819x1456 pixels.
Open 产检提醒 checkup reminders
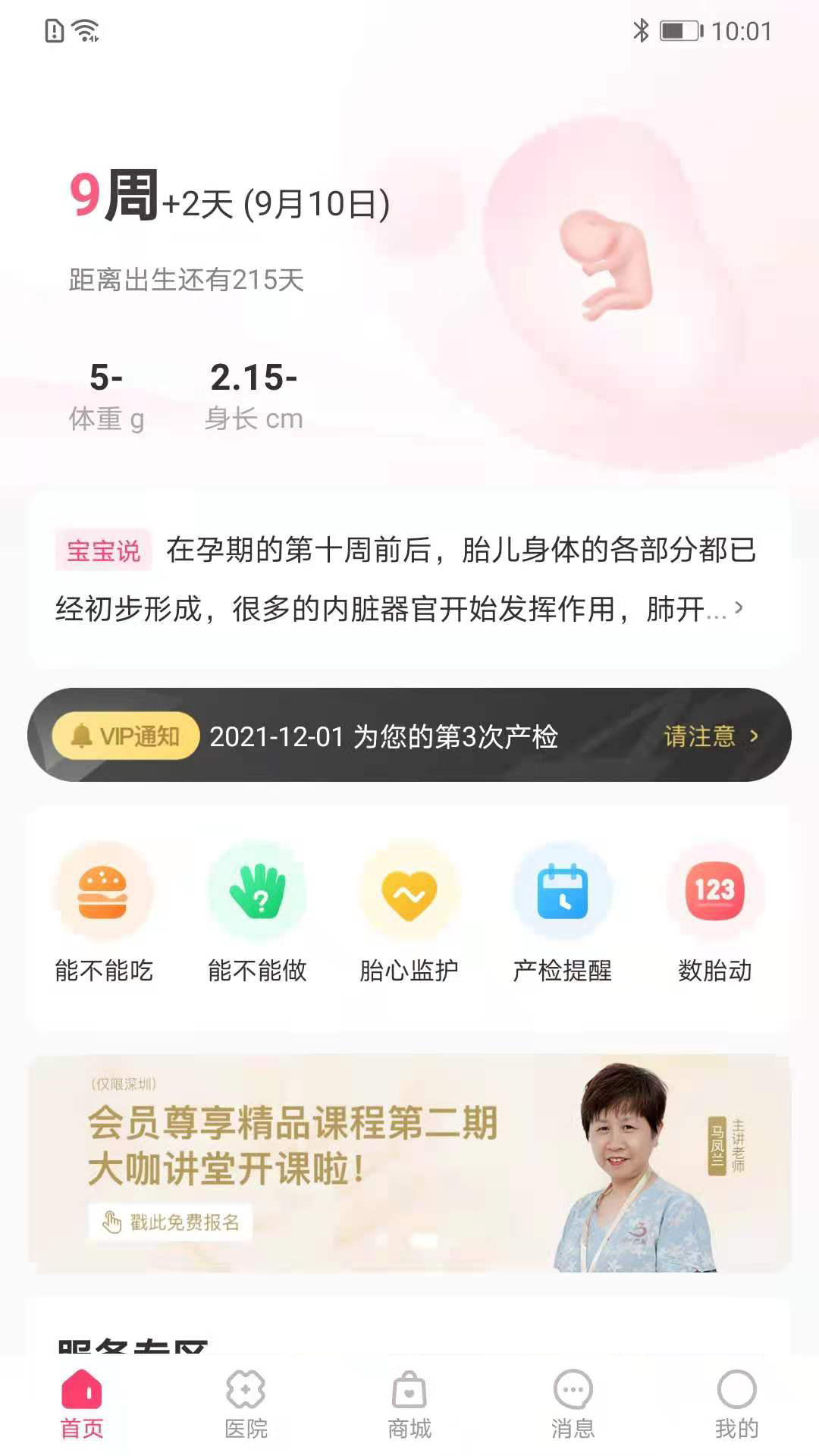562,915
